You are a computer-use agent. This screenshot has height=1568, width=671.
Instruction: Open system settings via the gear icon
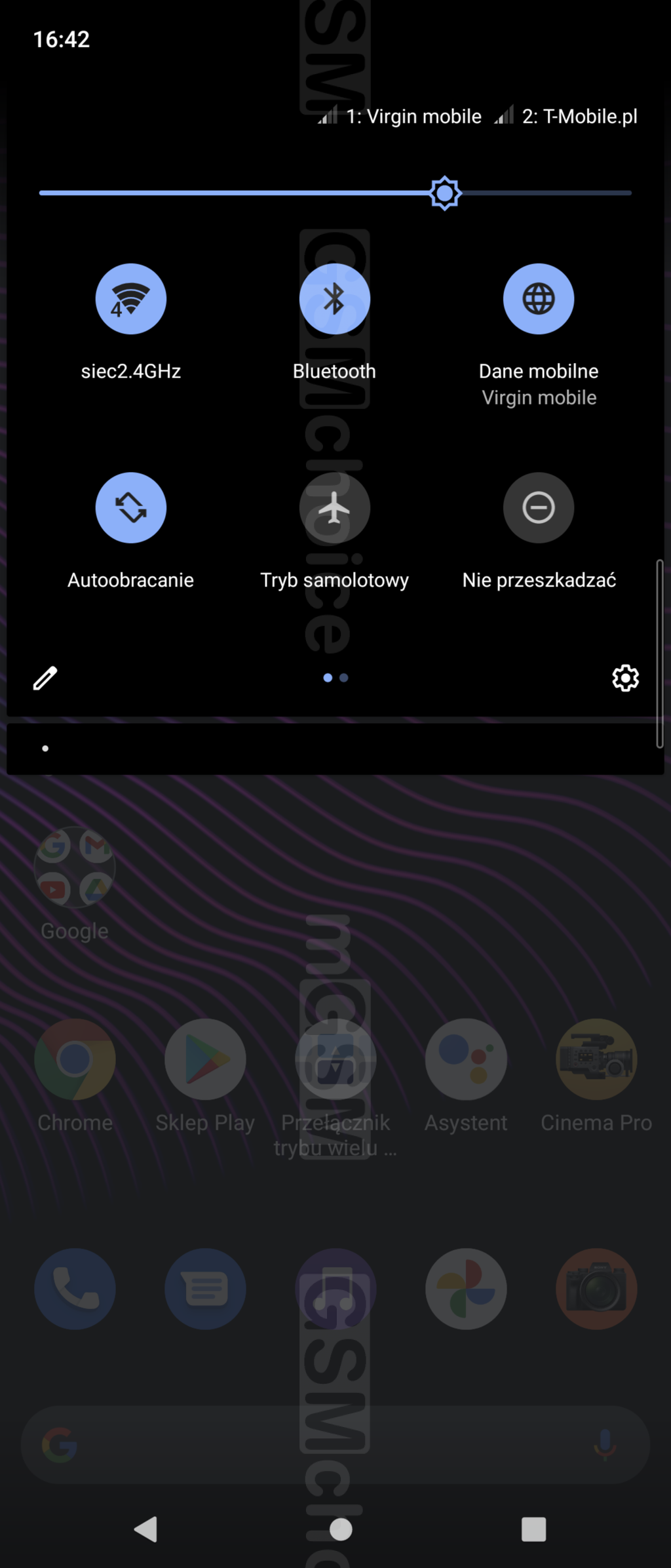pyautogui.click(x=625, y=678)
